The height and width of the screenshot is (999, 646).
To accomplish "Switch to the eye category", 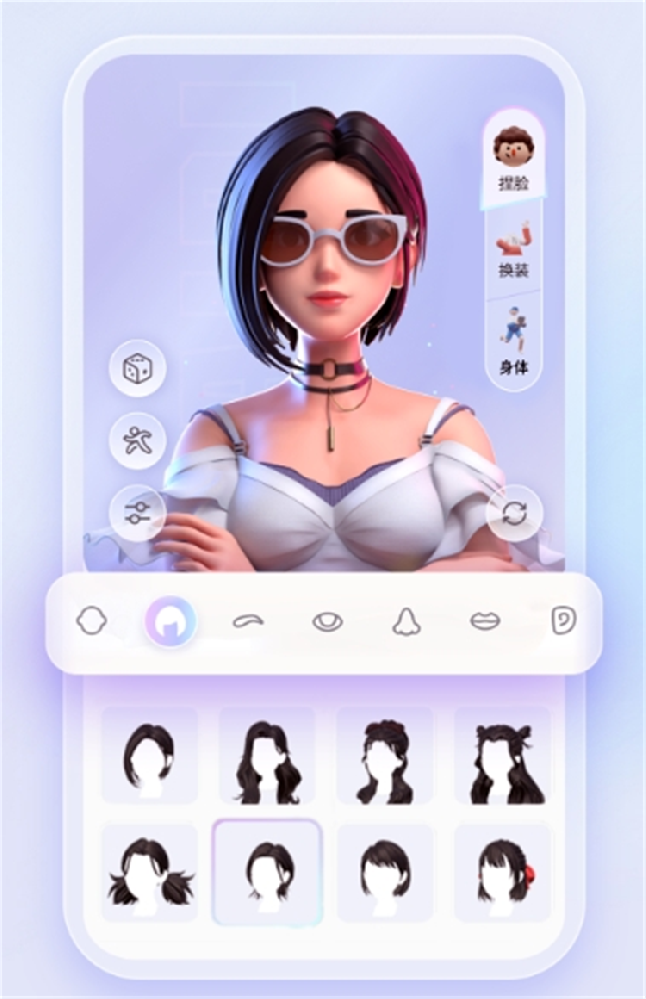I will click(326, 622).
